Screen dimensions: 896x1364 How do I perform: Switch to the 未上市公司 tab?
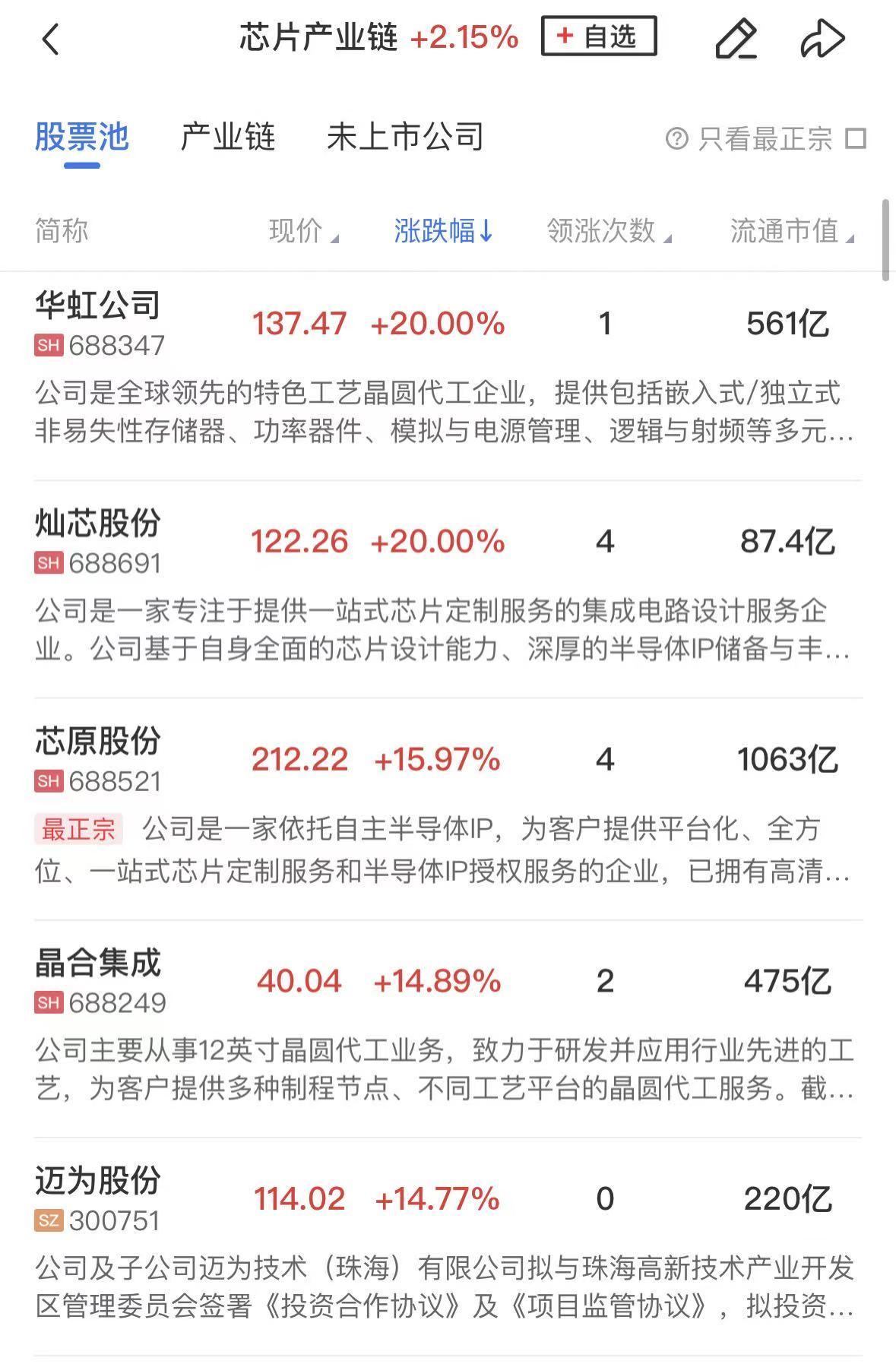tap(405, 138)
